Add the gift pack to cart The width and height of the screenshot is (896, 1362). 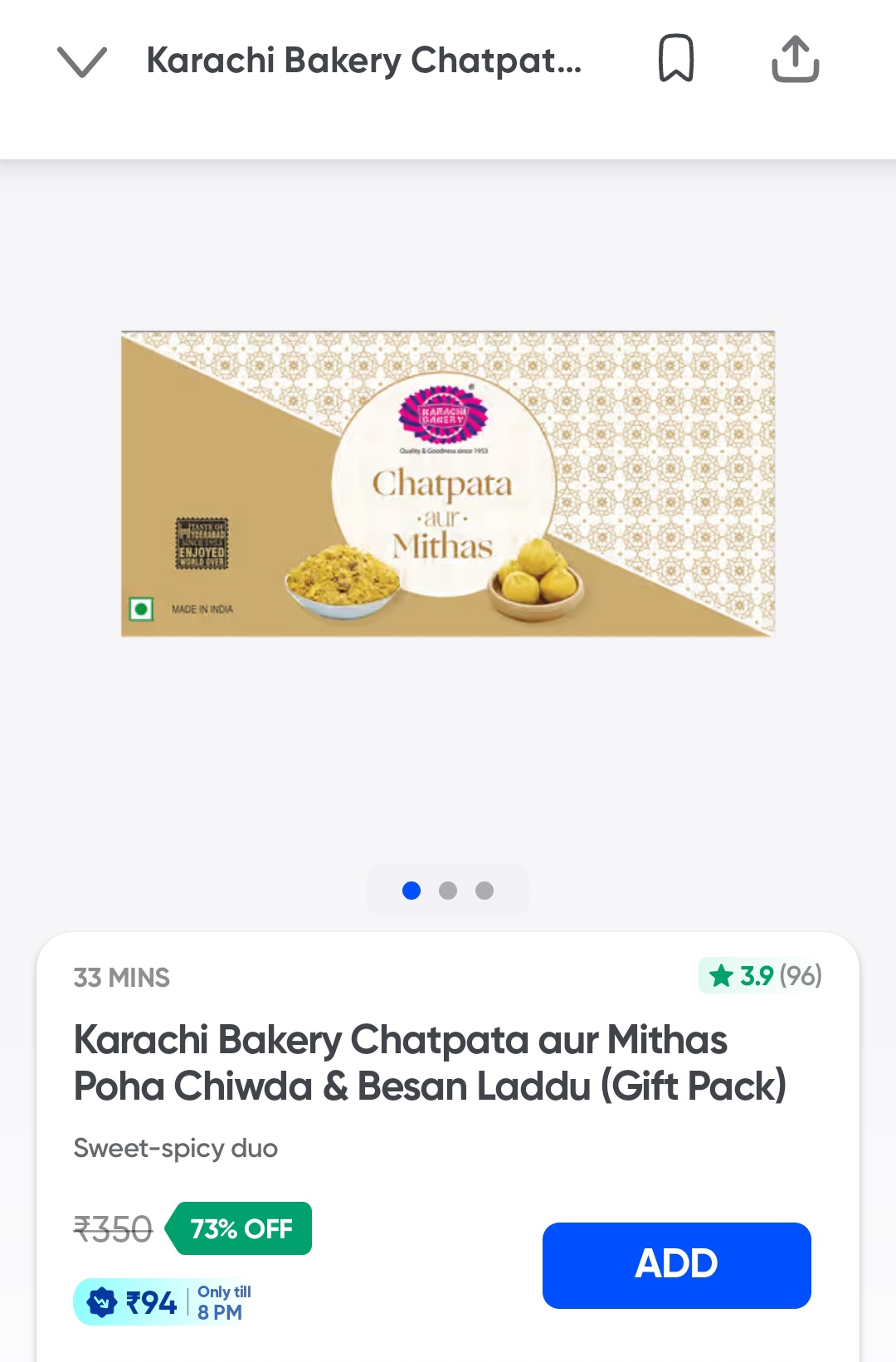coord(676,1265)
